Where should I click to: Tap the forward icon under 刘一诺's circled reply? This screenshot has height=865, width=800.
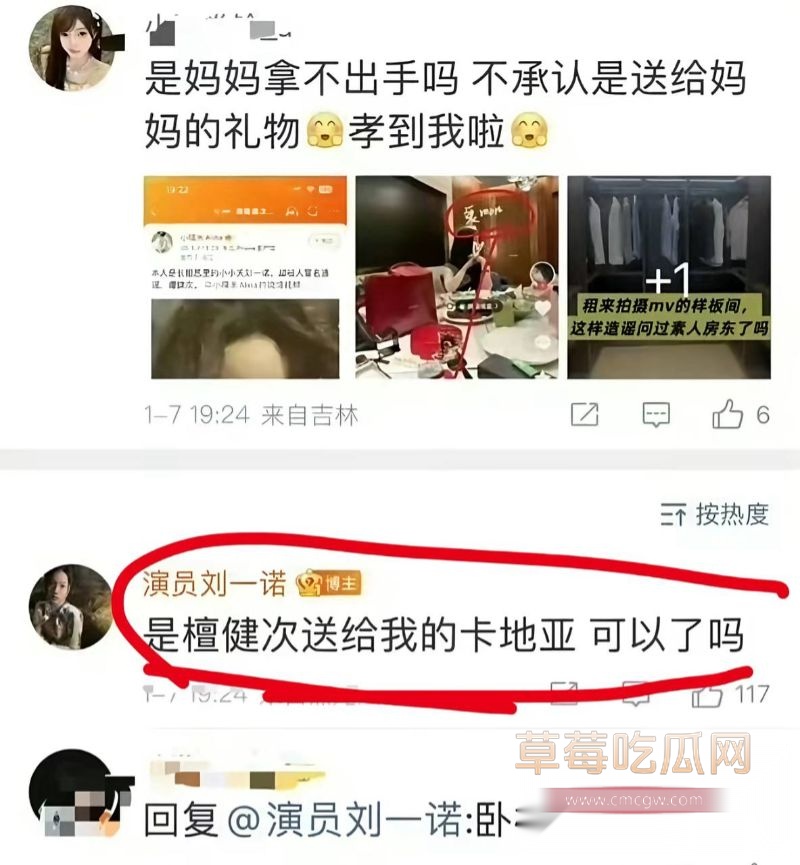coord(563,692)
